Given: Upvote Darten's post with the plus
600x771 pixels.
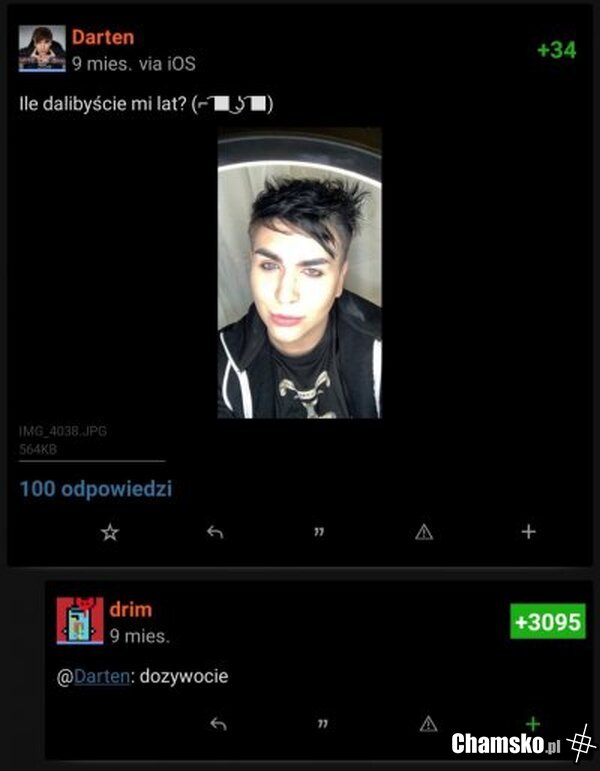Looking at the screenshot, I should (x=529, y=532).
